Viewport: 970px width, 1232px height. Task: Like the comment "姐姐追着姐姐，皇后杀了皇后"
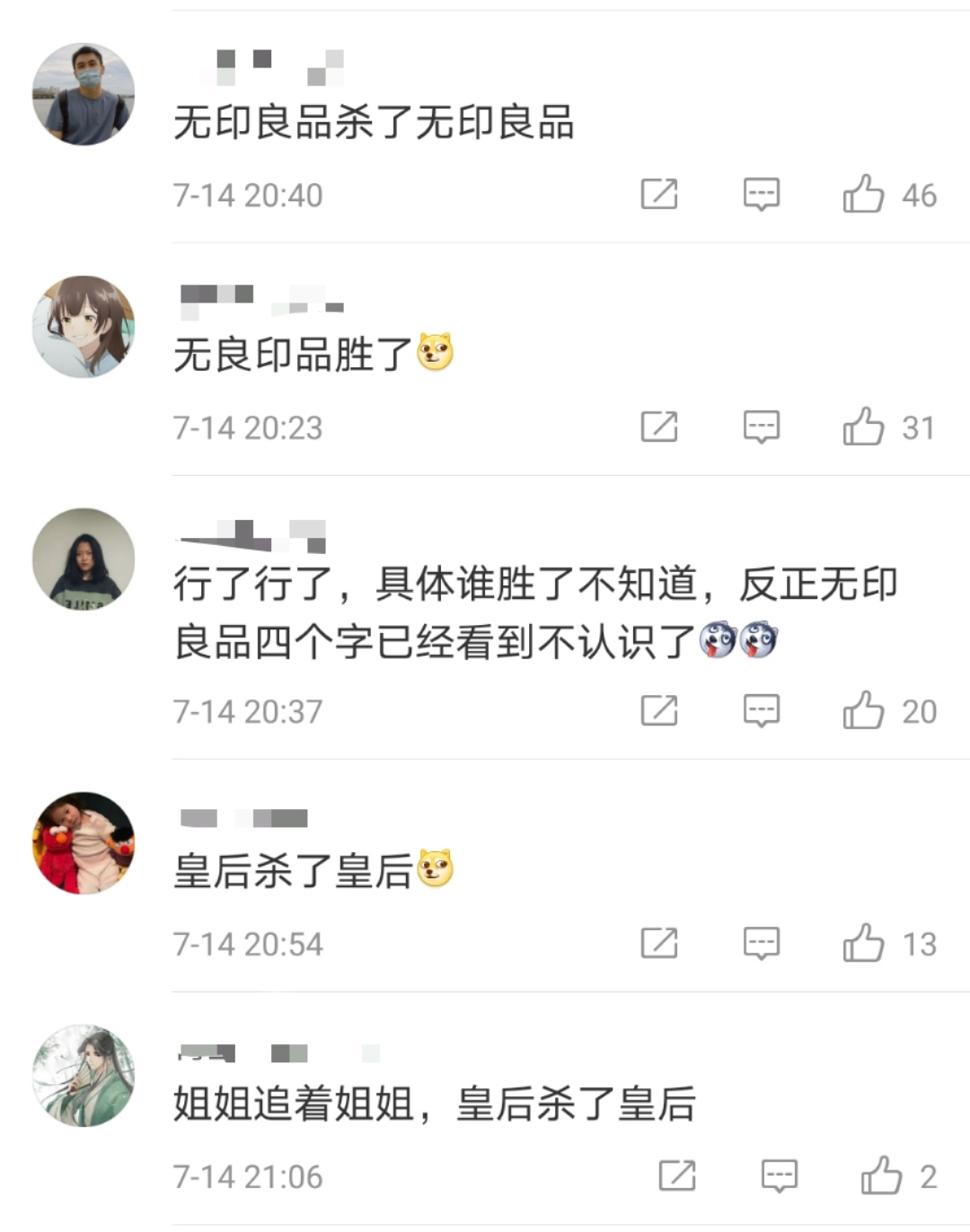tap(881, 1175)
